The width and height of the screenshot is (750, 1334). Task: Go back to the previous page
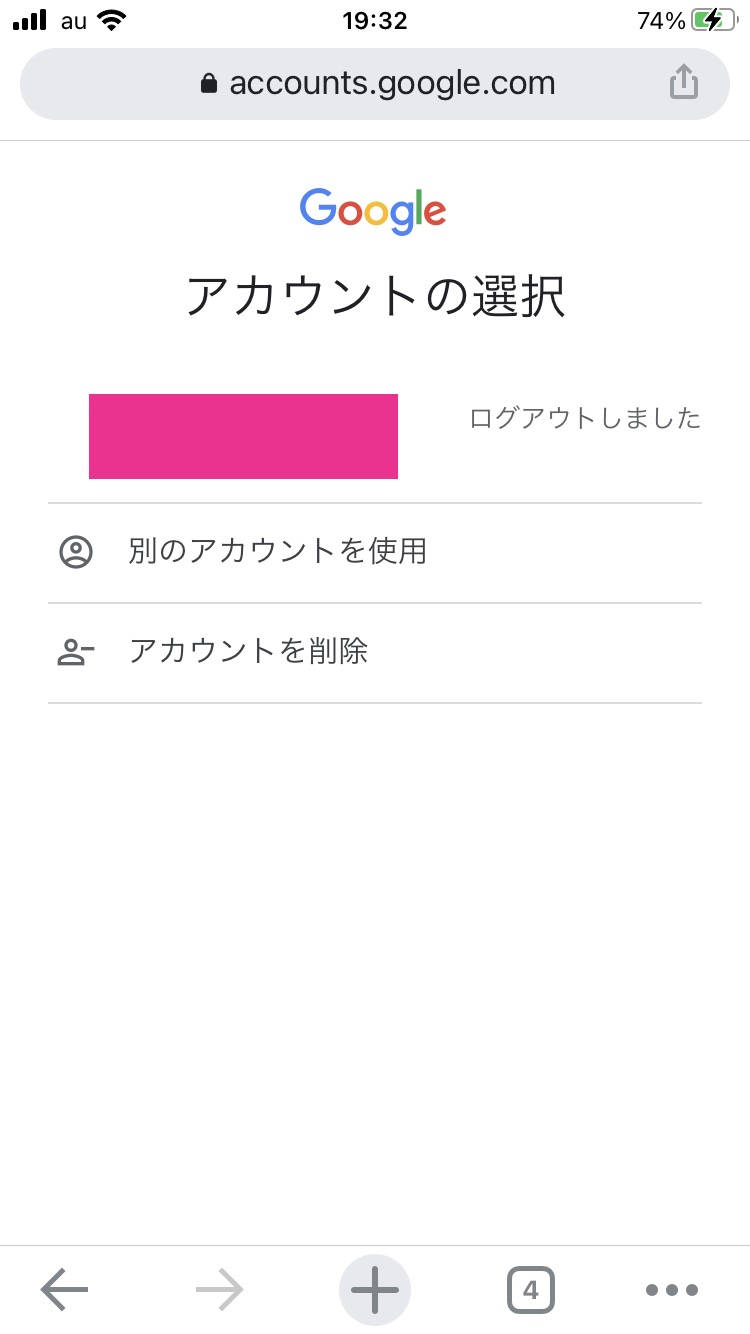point(65,1290)
